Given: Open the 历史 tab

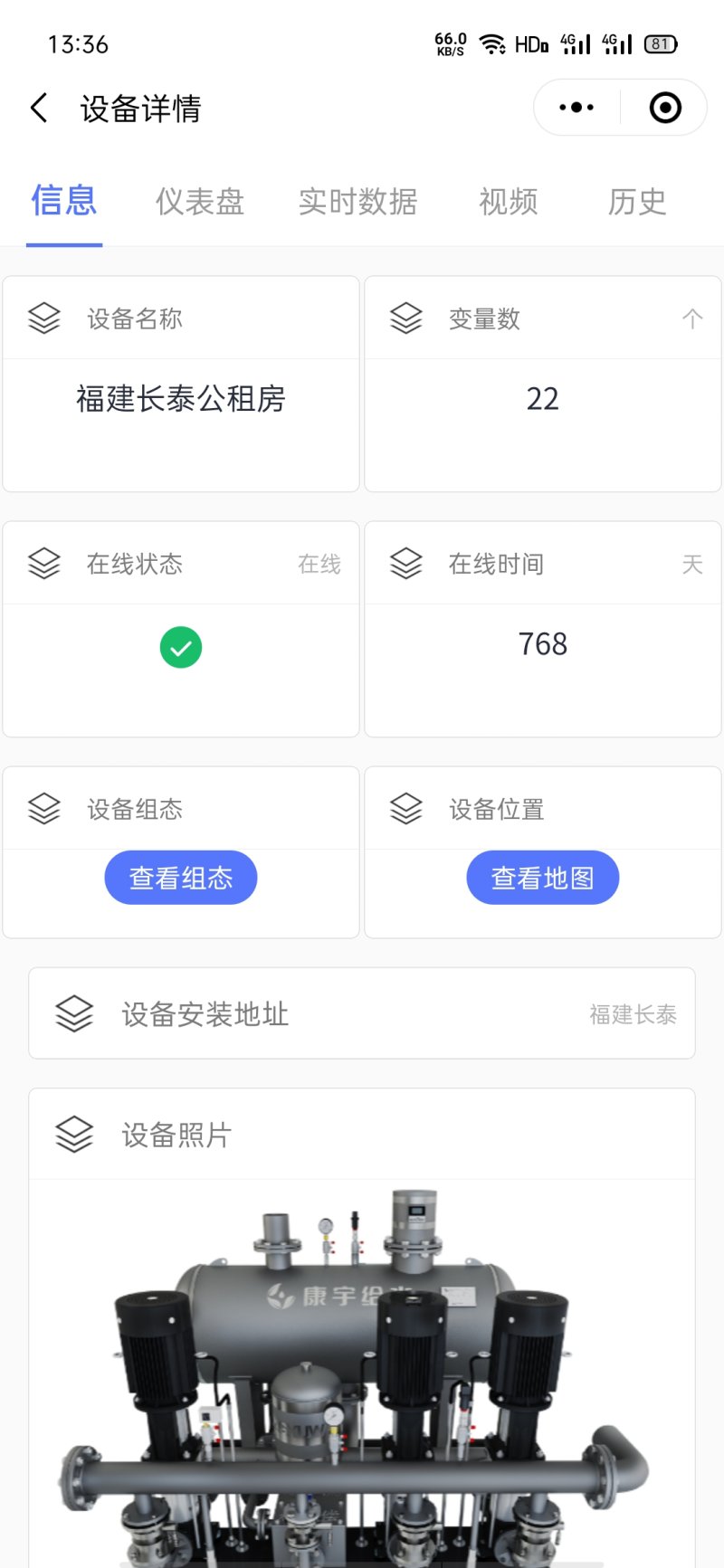Looking at the screenshot, I should [x=636, y=201].
